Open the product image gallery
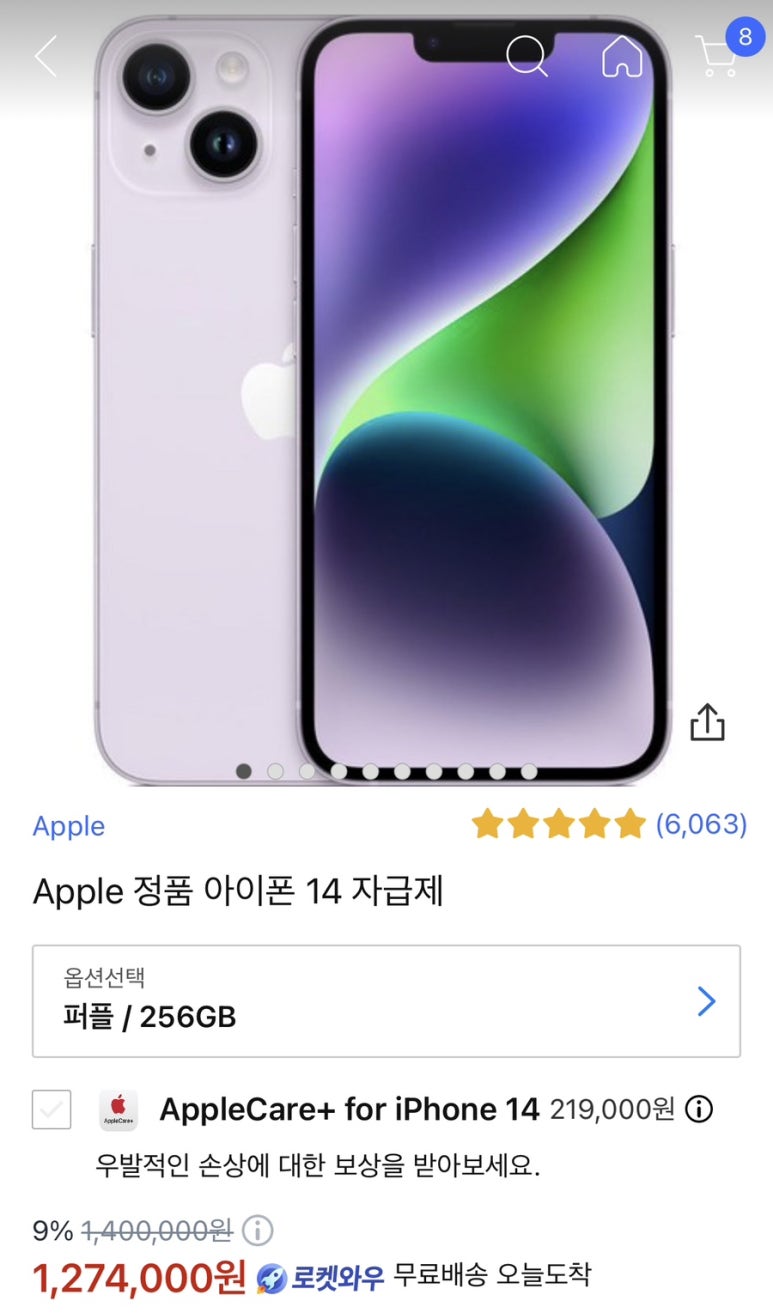Viewport: 773px width, 1313px height. tap(386, 400)
